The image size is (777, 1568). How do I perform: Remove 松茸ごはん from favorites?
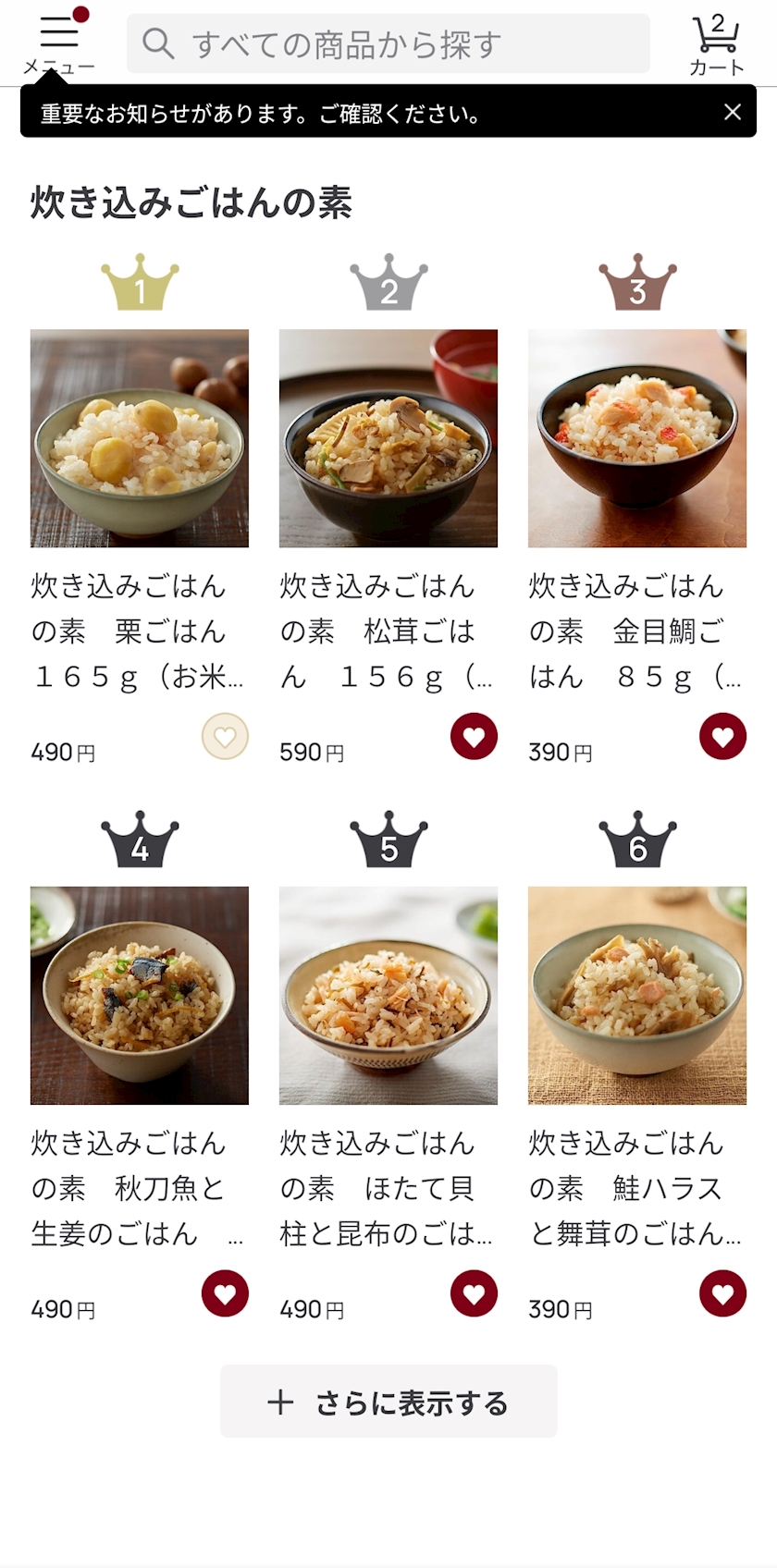coord(474,737)
